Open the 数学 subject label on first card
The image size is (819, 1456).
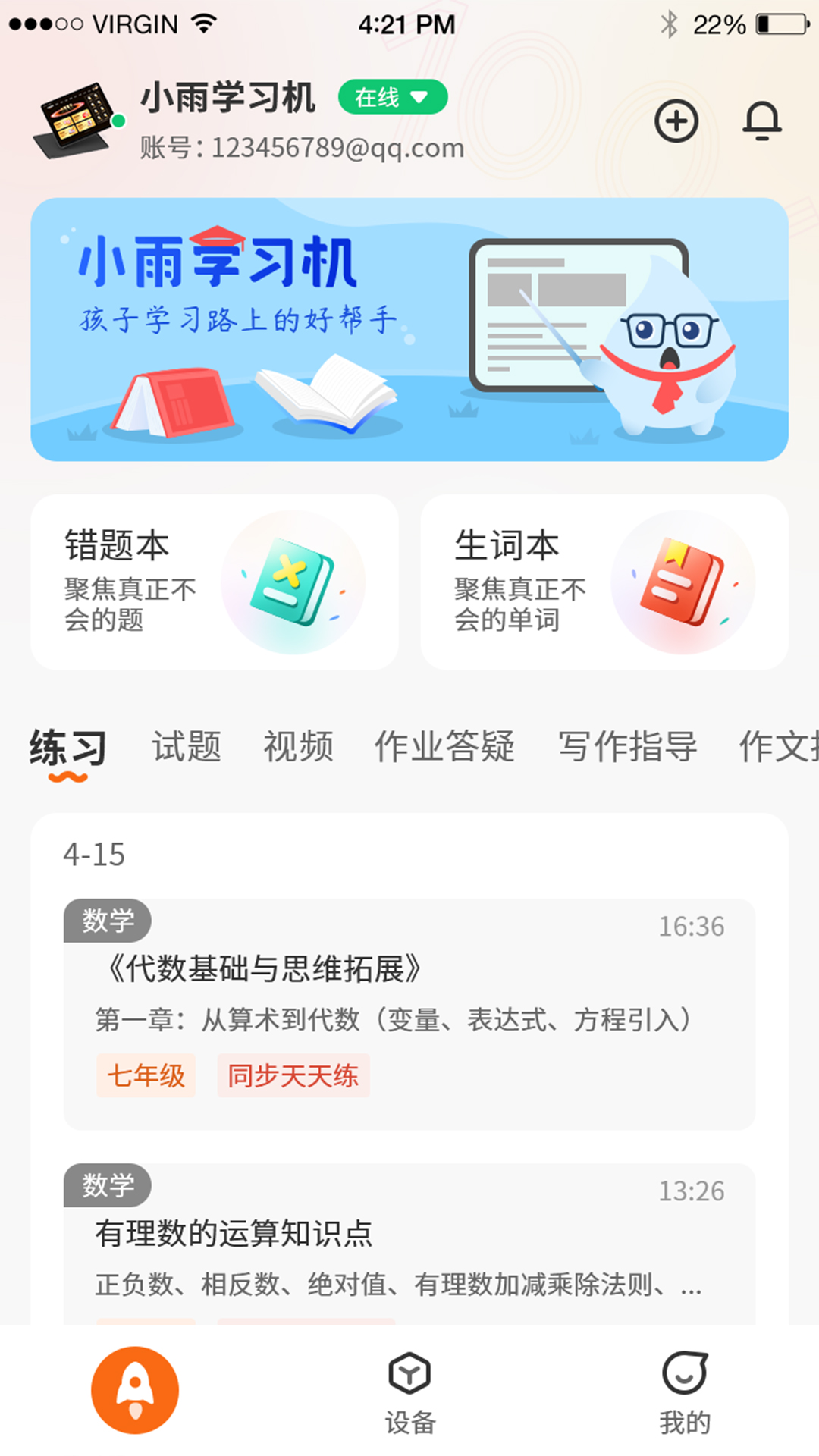tap(108, 921)
